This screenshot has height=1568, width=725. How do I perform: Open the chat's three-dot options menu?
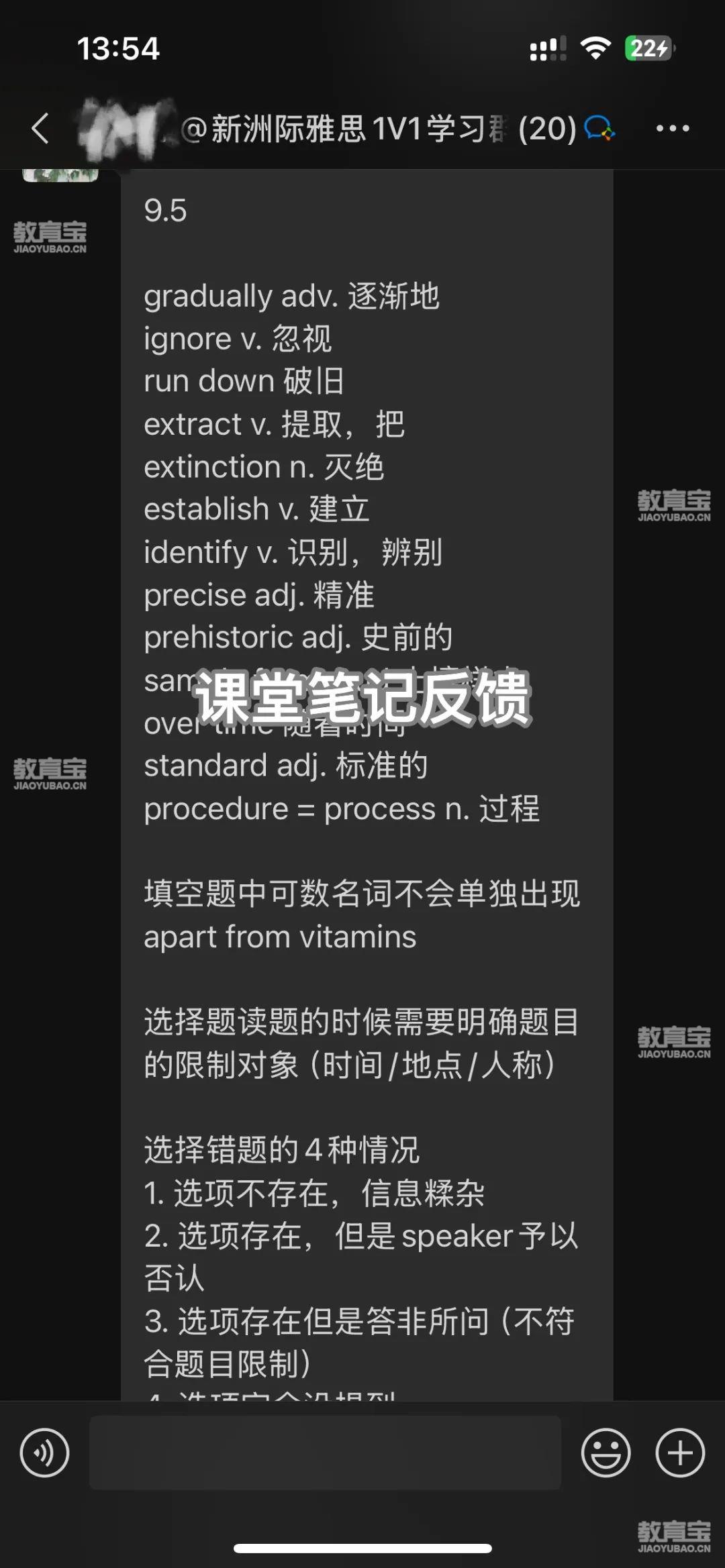click(673, 128)
